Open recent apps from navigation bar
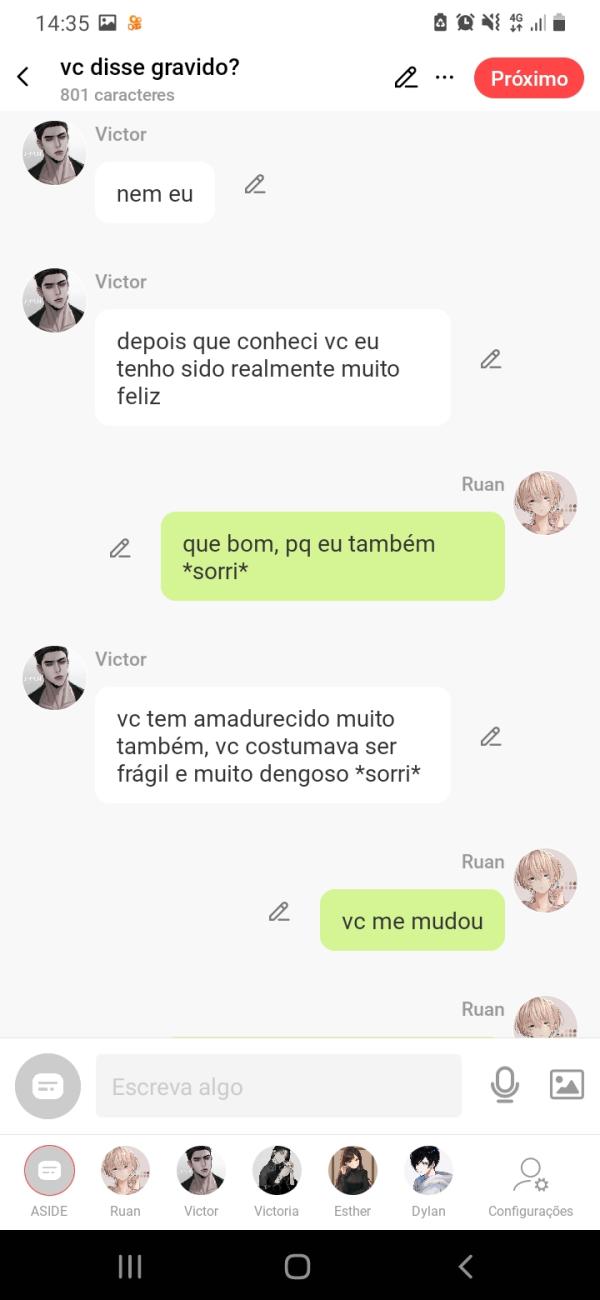 [x=130, y=1267]
